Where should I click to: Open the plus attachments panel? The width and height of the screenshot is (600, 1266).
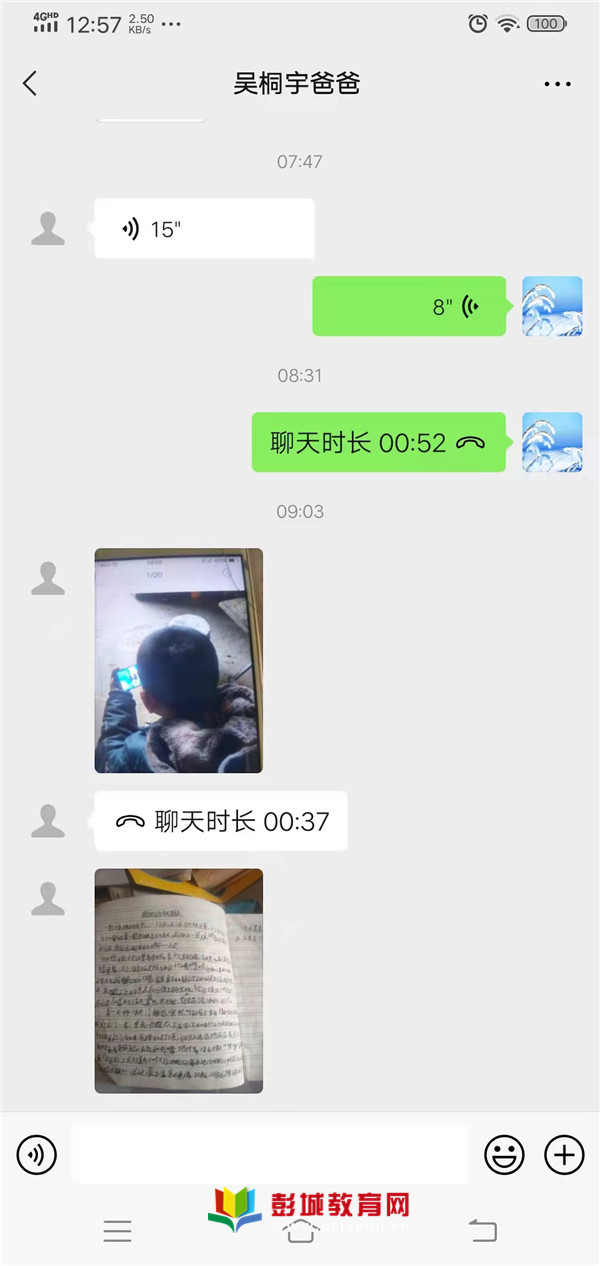564,1156
